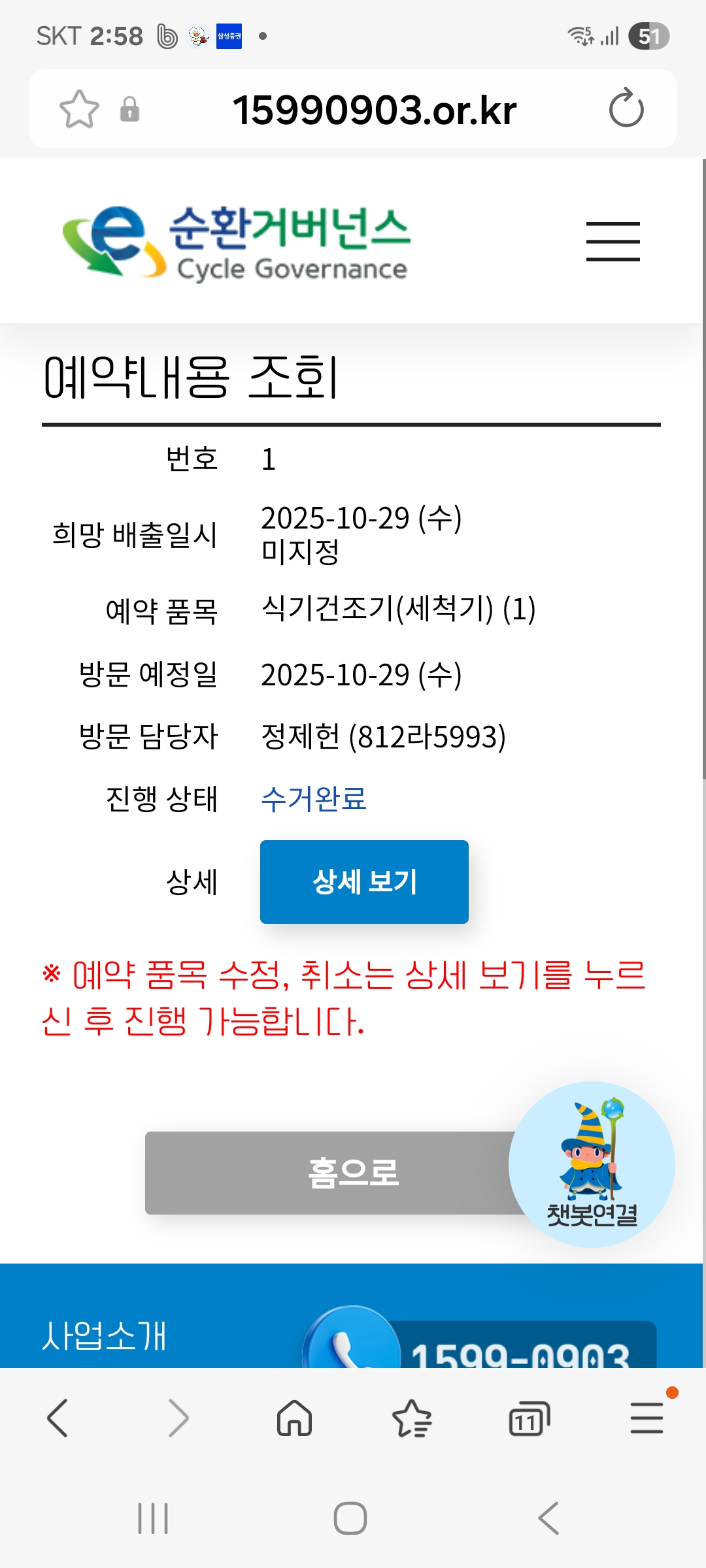The width and height of the screenshot is (706, 1568).
Task: Reload the page with refresh icon
Action: [626, 108]
